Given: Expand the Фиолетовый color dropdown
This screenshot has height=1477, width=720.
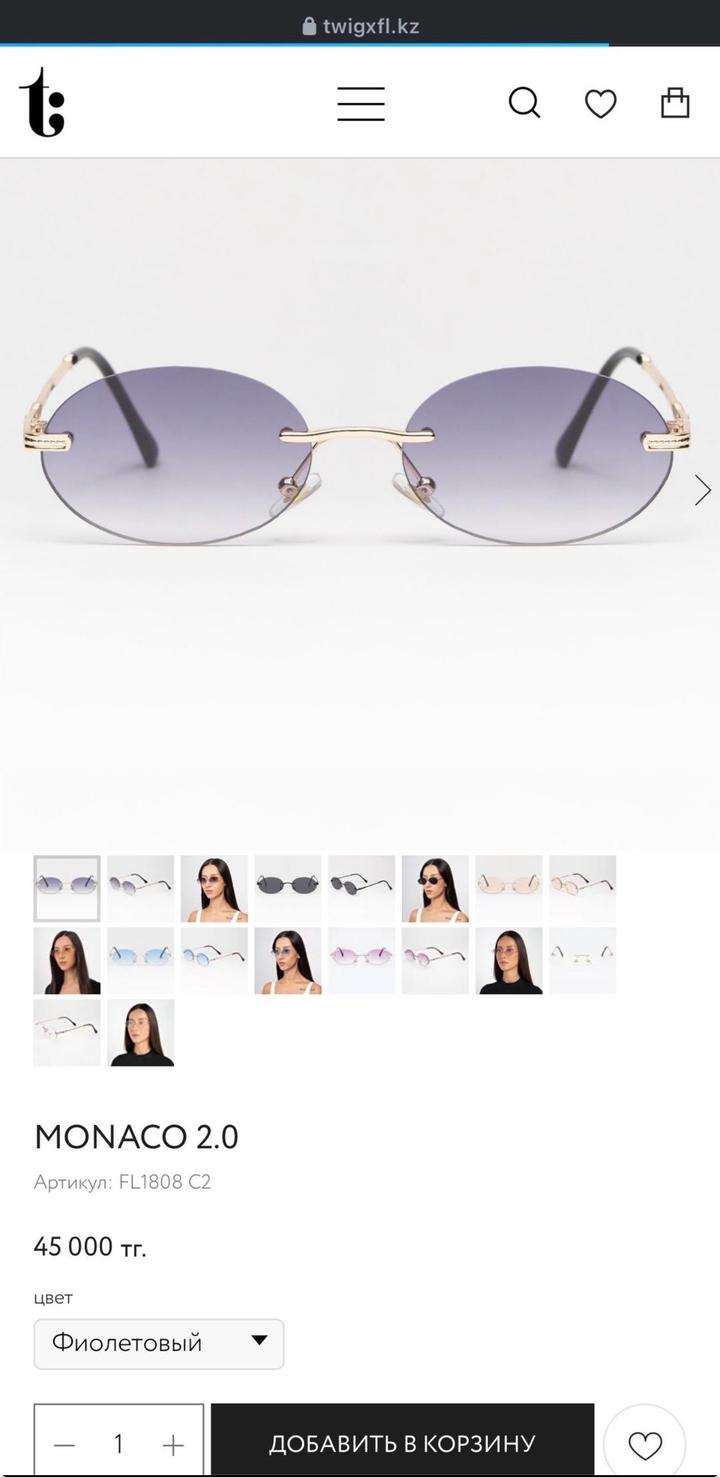Looking at the screenshot, I should 159,1343.
